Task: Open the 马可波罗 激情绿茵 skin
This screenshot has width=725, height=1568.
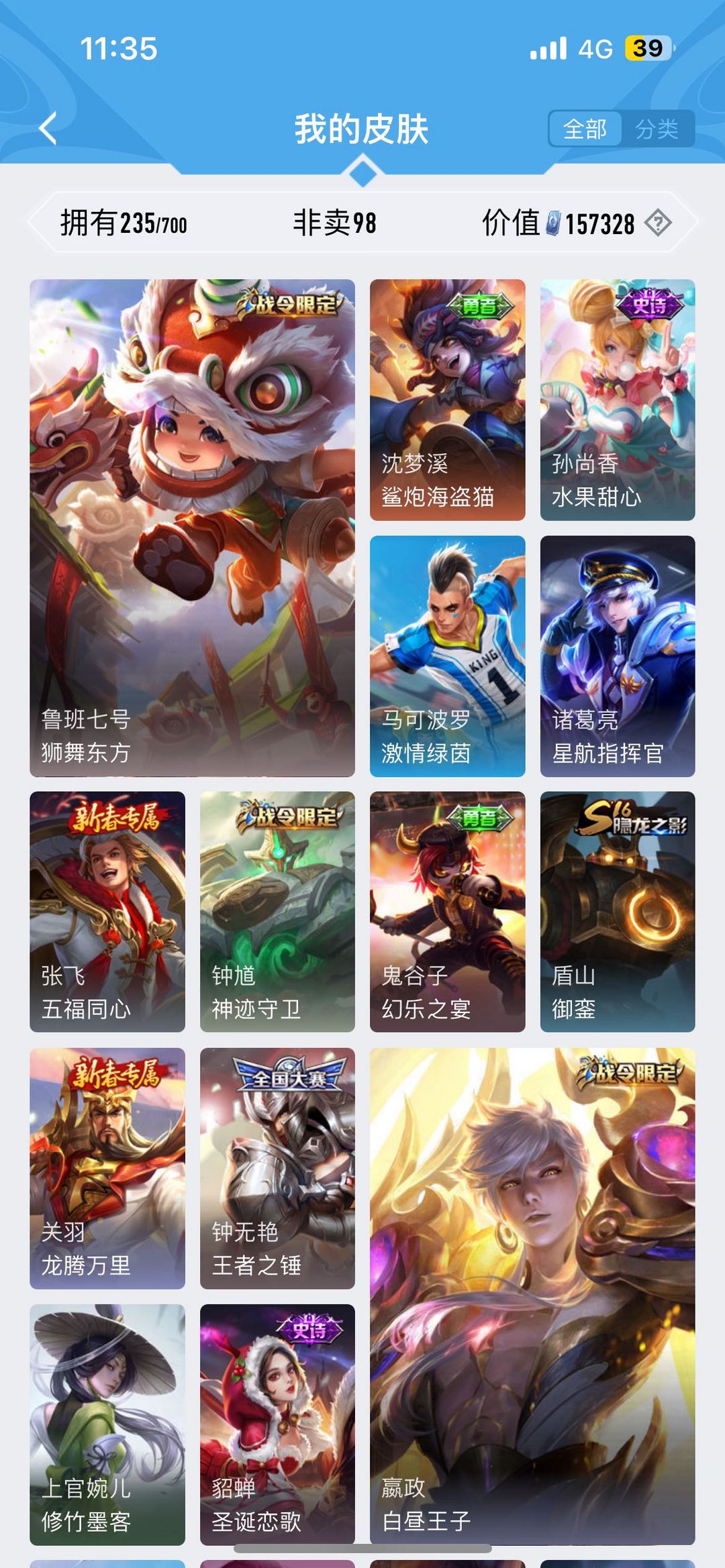Action: tap(447, 656)
